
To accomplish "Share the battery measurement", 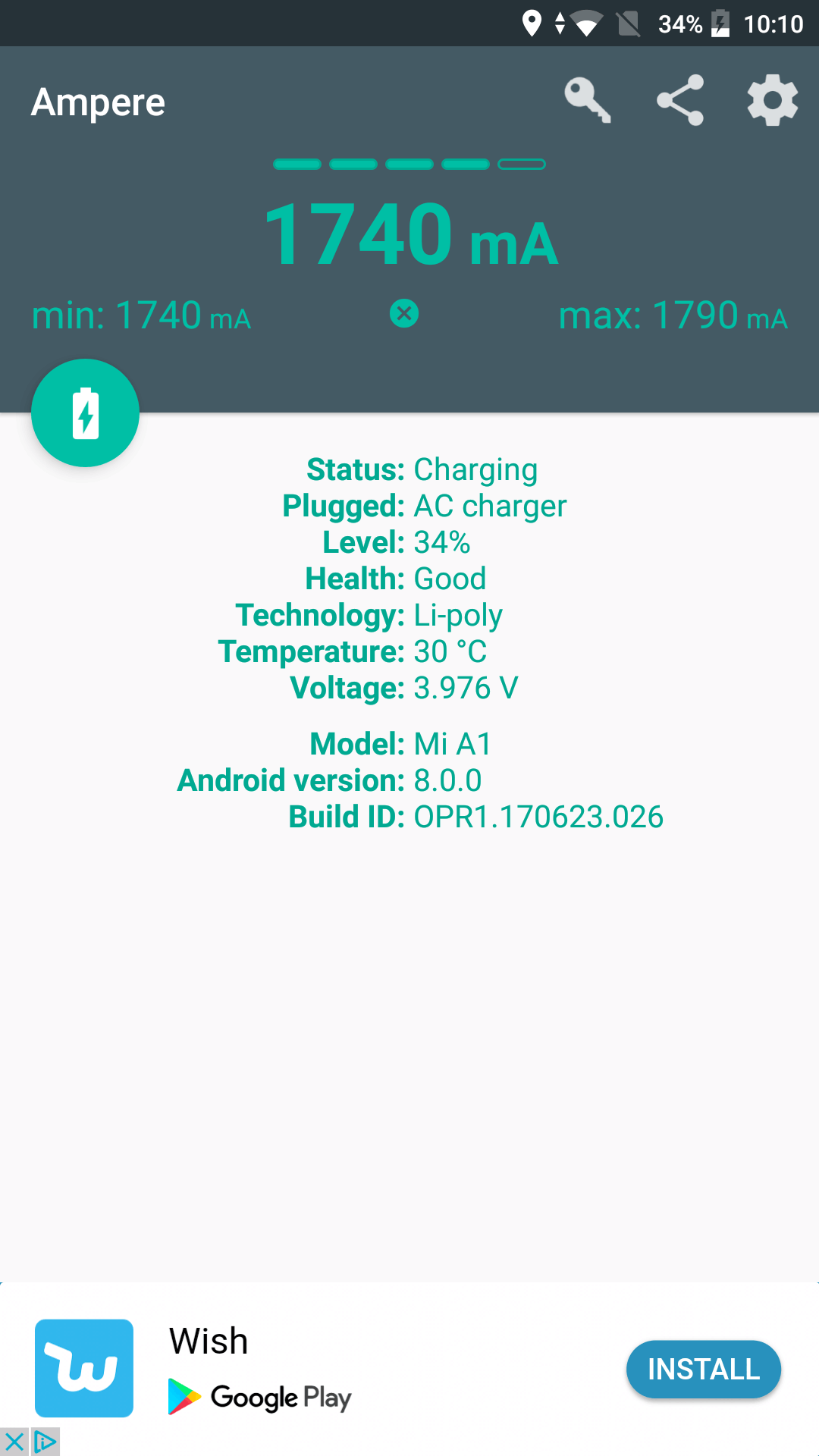I will (680, 100).
